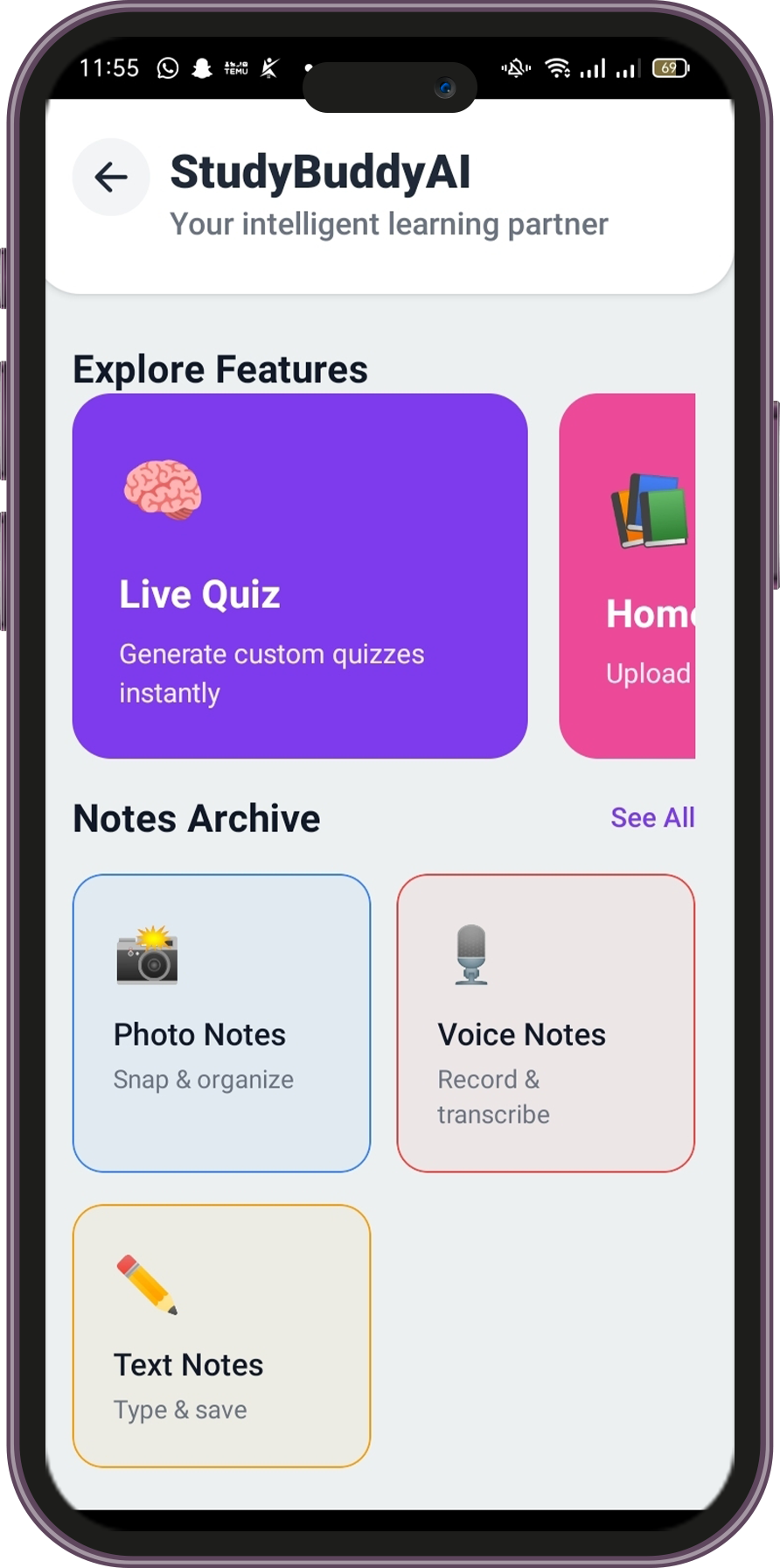Screen dimensions: 780x1568
Task: Go back using the arrow button
Action: click(111, 177)
